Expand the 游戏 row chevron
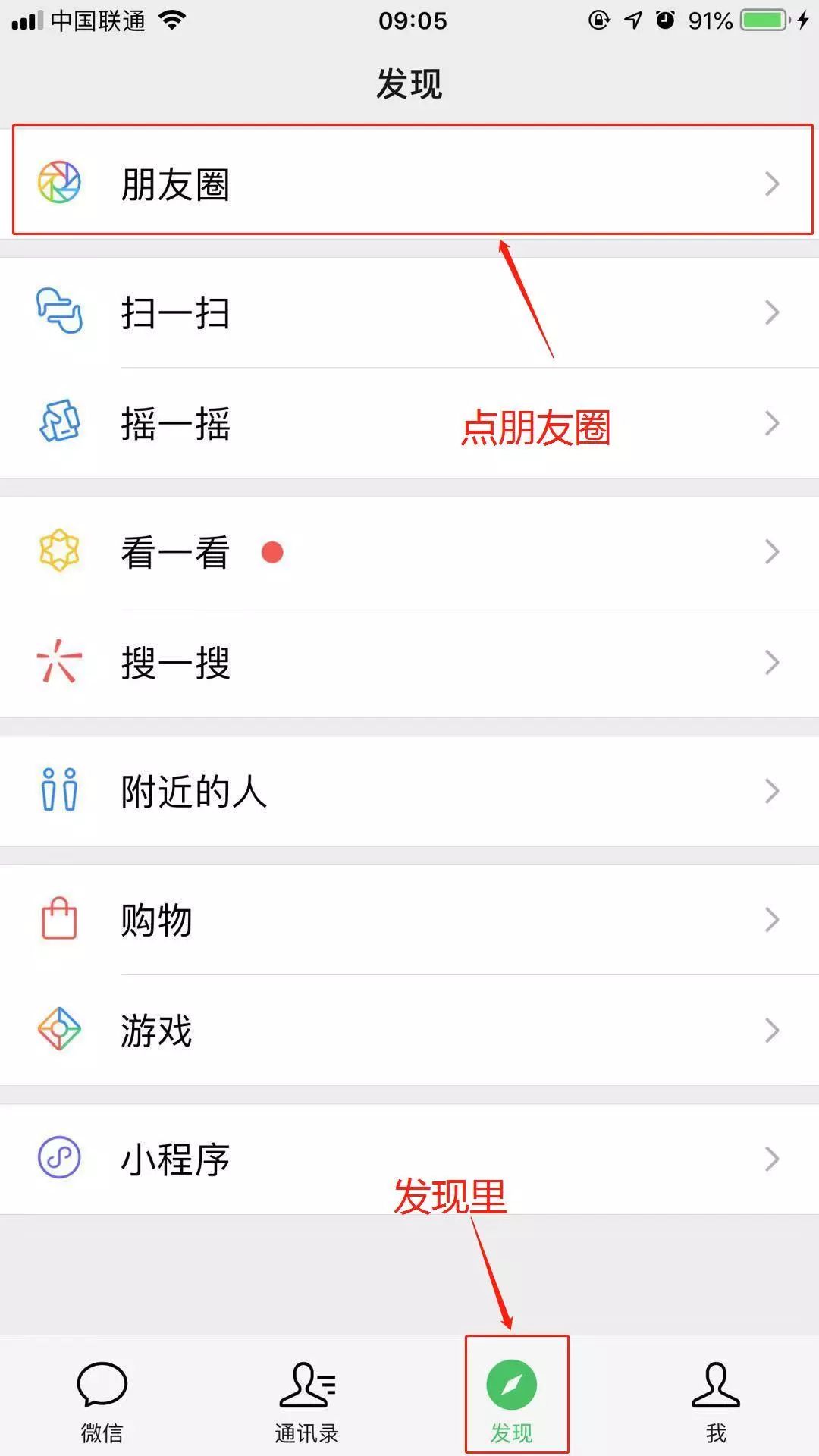 click(772, 1030)
